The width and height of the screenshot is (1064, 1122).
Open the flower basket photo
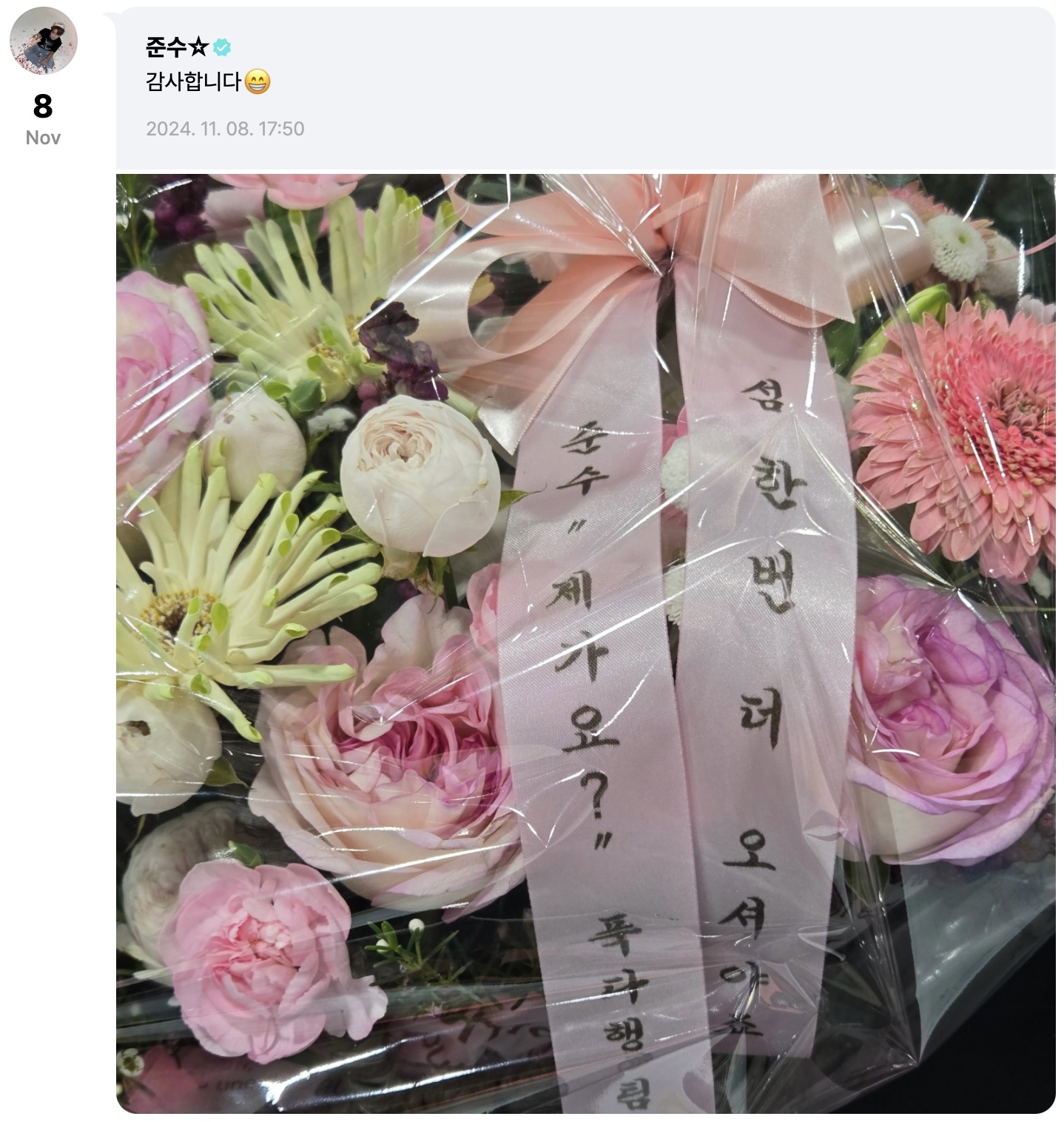(585, 642)
